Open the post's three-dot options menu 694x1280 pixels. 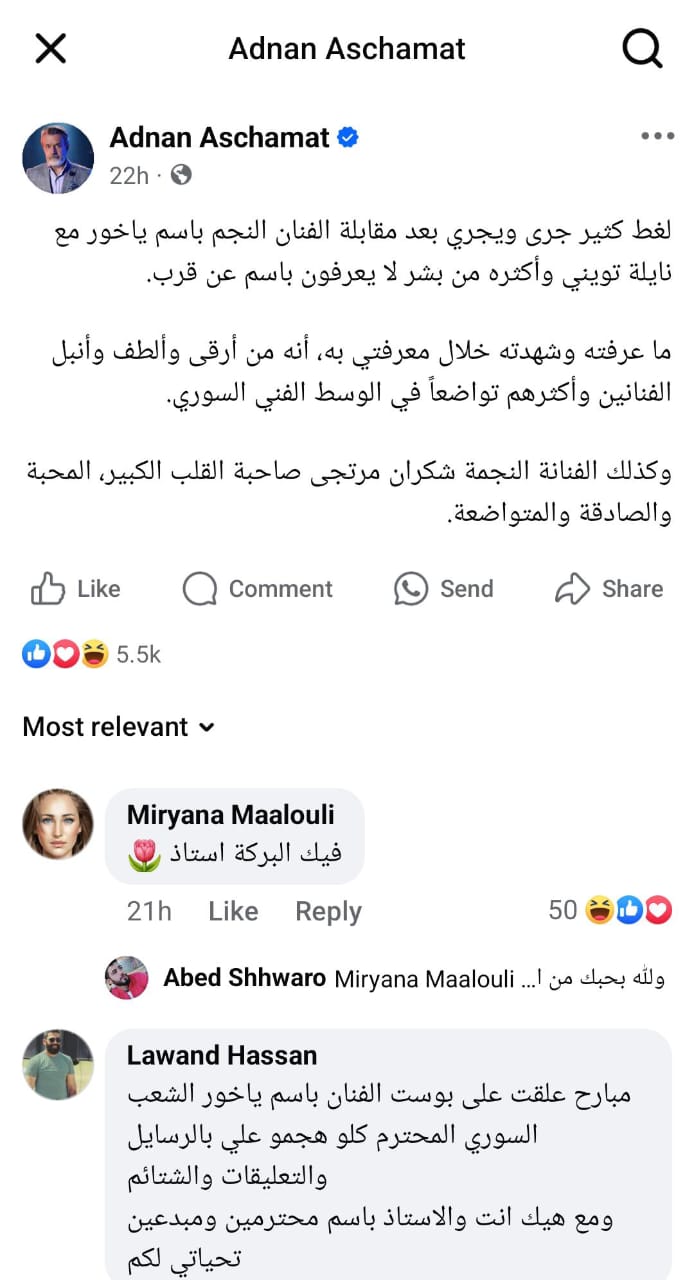click(x=657, y=137)
